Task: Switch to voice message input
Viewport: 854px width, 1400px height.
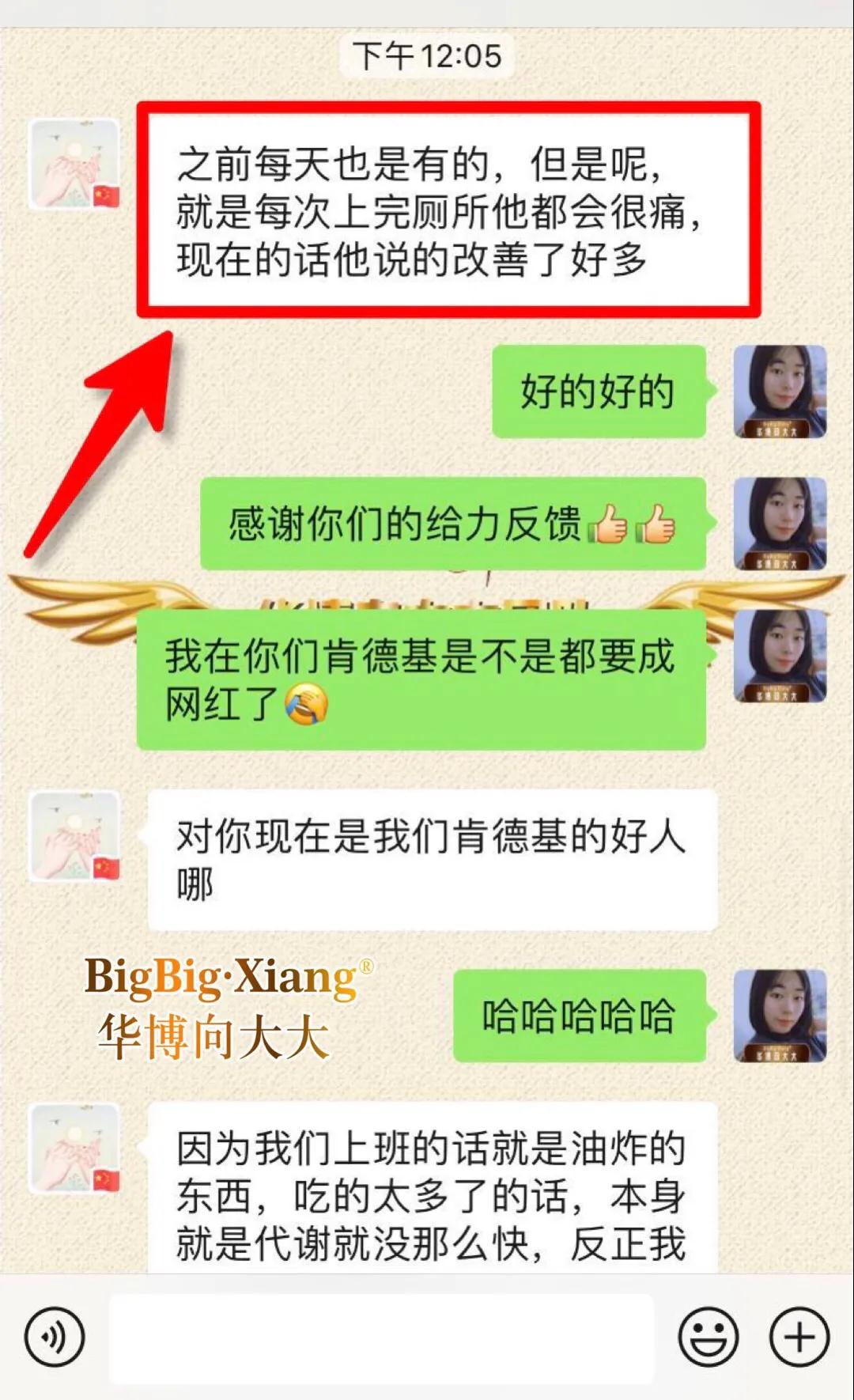Action: [x=54, y=1337]
